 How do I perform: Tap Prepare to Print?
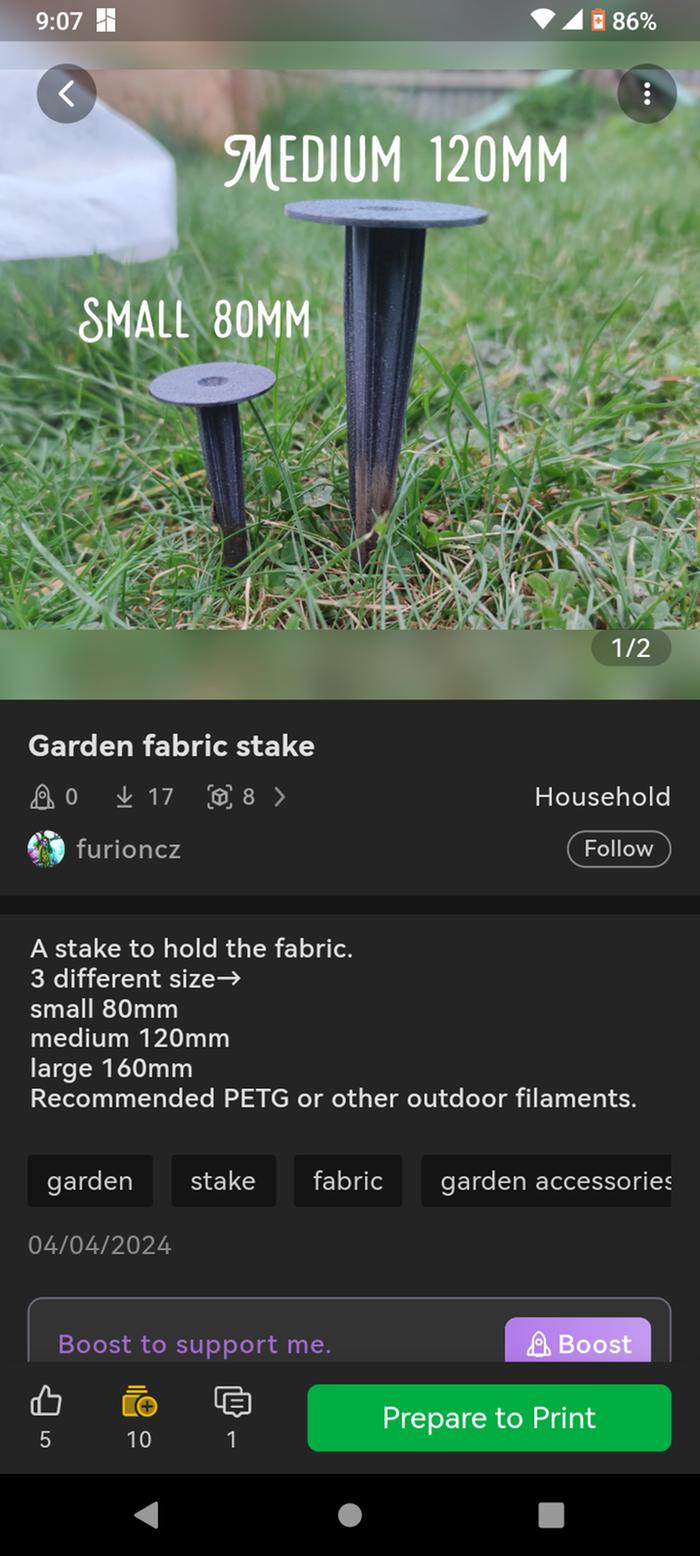point(489,1417)
